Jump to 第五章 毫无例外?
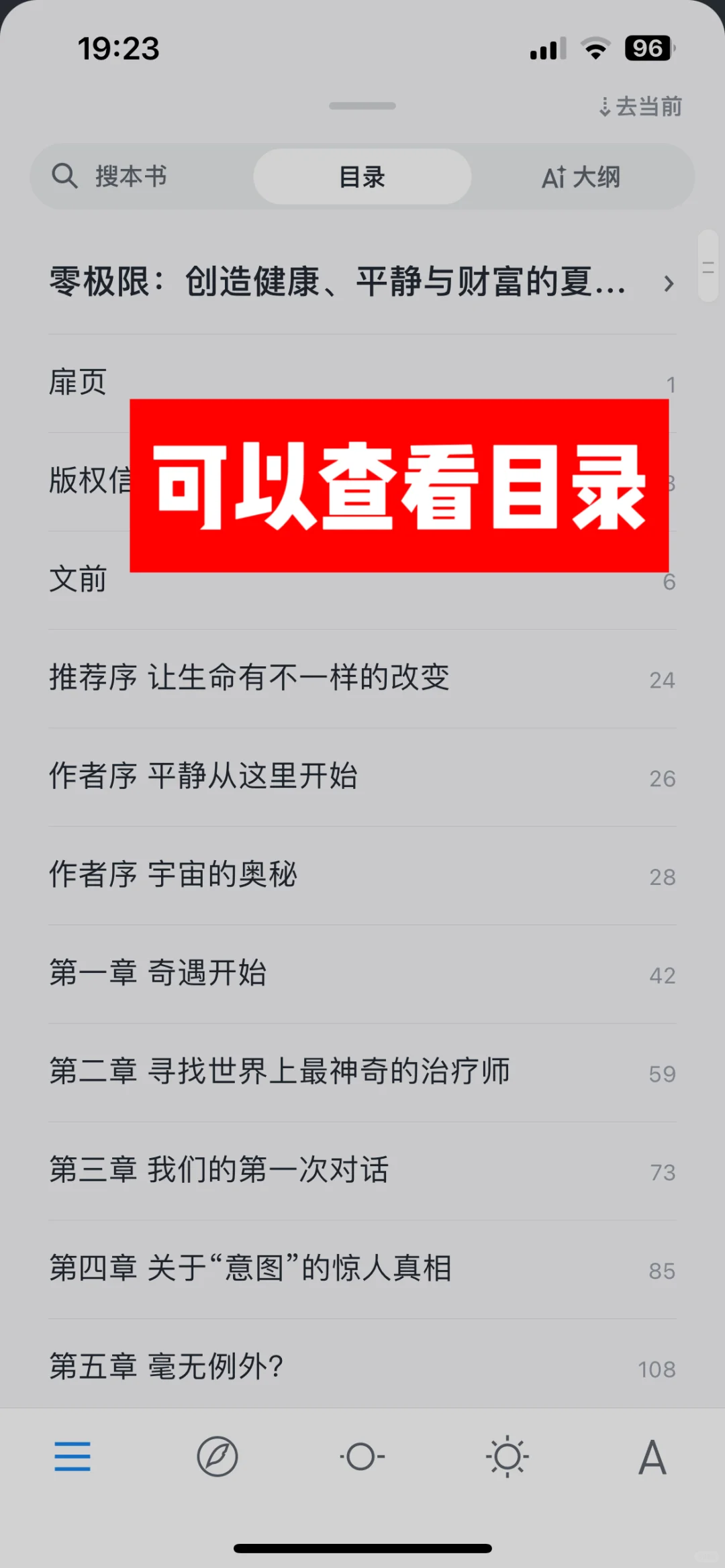The width and height of the screenshot is (725, 1568). [x=362, y=1367]
